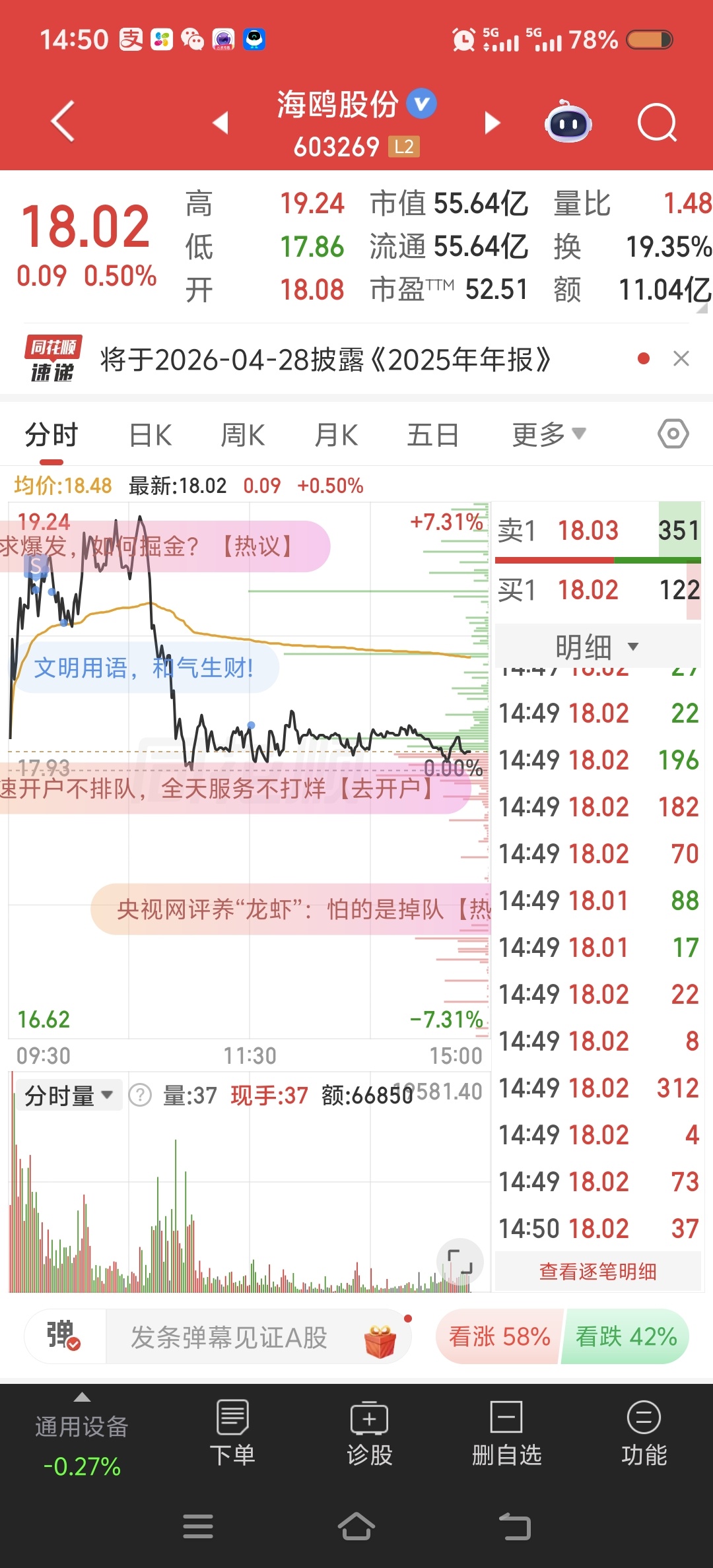Screen dimensions: 713x1568
Task: Expand the chart to fullscreen
Action: point(459,1261)
